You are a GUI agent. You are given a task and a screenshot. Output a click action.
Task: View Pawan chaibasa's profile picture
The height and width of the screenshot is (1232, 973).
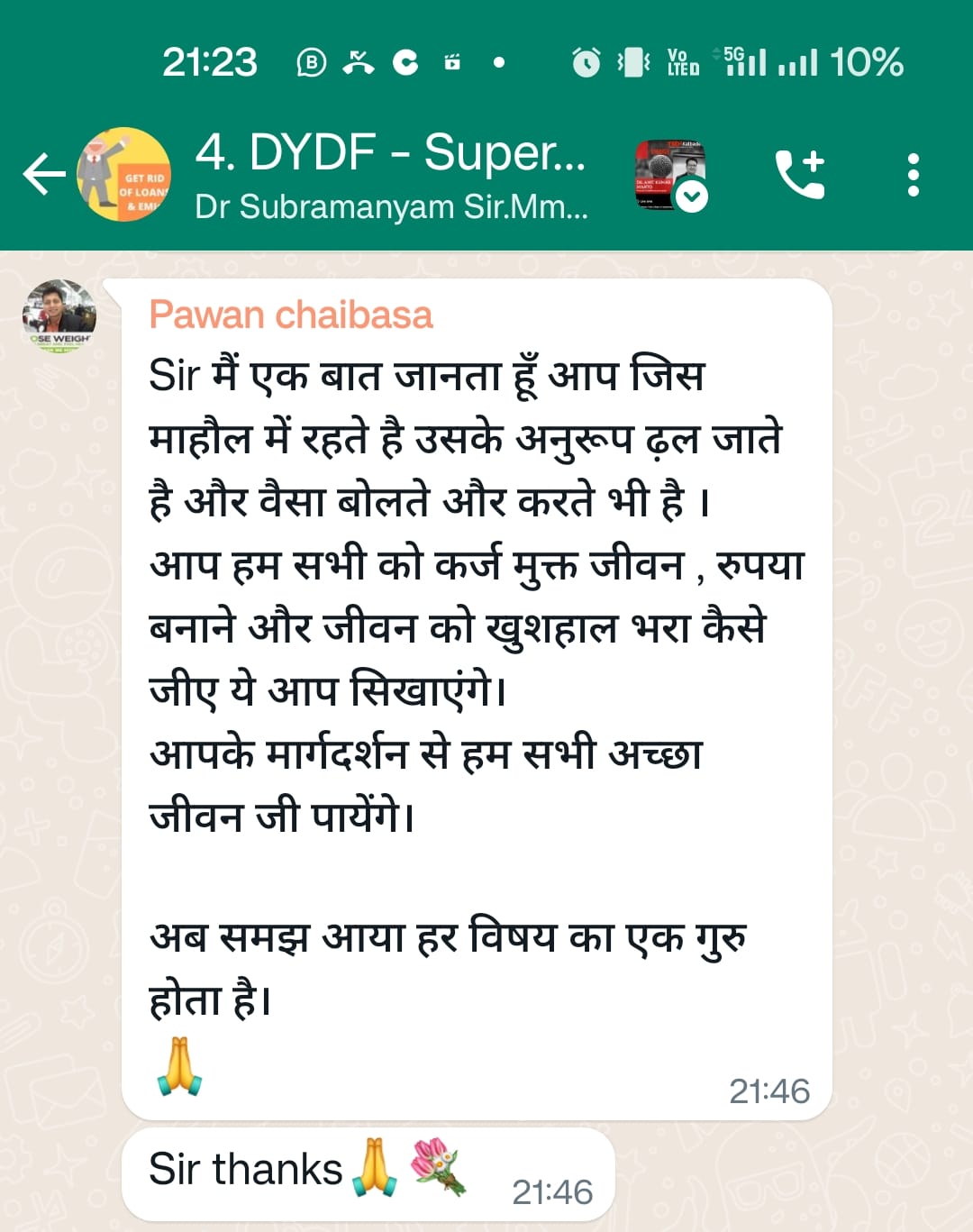click(x=59, y=315)
